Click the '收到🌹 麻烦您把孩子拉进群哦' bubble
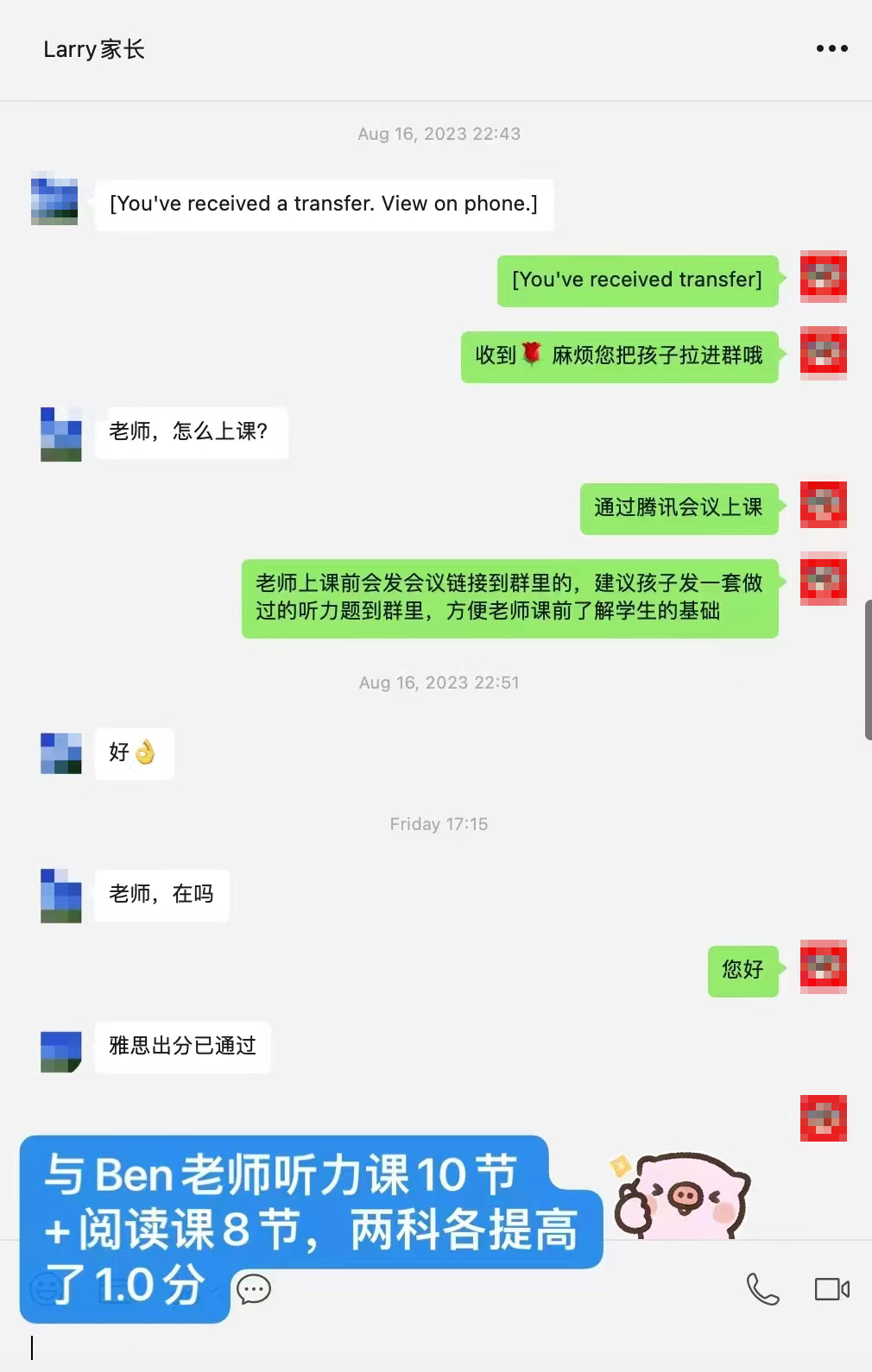The image size is (872, 1372). [x=620, y=356]
